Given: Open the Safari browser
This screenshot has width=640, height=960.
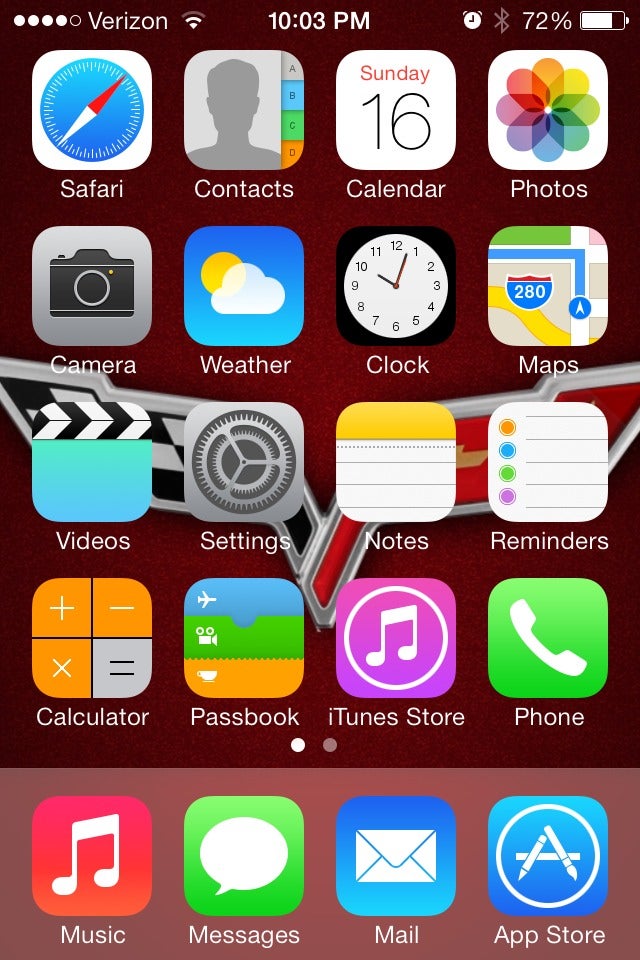Looking at the screenshot, I should 92,110.
